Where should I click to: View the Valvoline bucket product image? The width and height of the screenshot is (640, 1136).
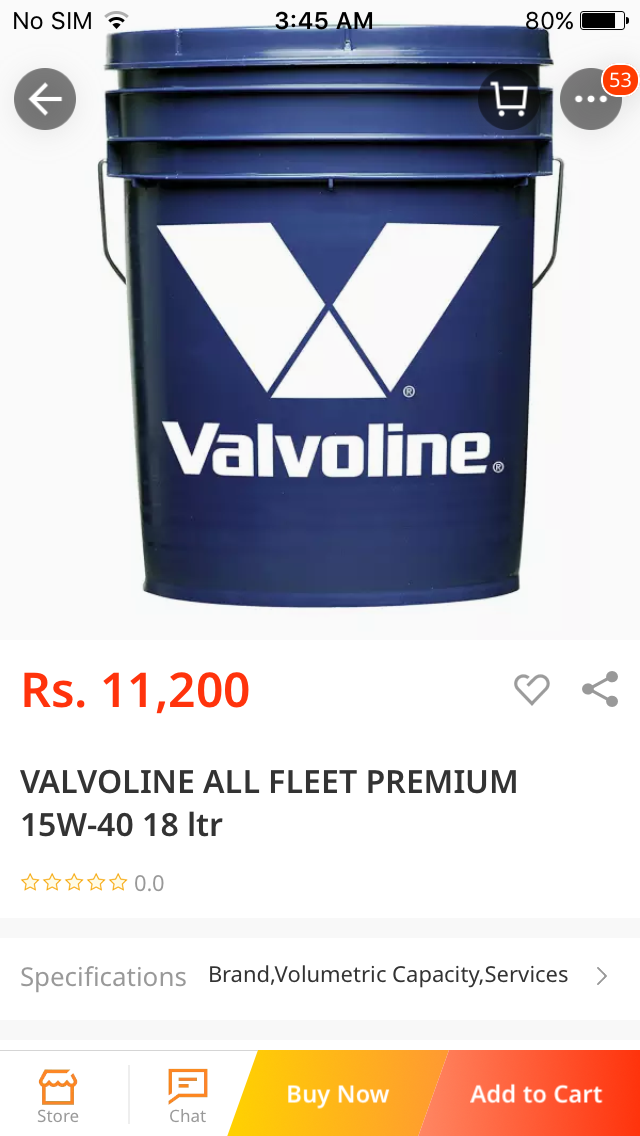(x=328, y=319)
